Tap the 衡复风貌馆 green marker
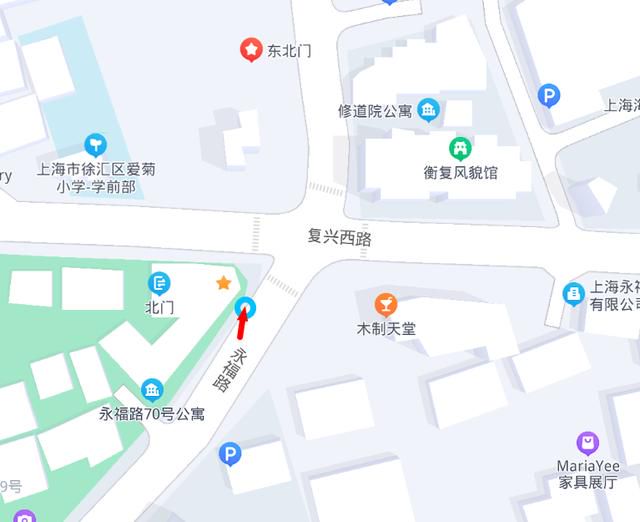The width and height of the screenshot is (640, 522). click(x=460, y=149)
